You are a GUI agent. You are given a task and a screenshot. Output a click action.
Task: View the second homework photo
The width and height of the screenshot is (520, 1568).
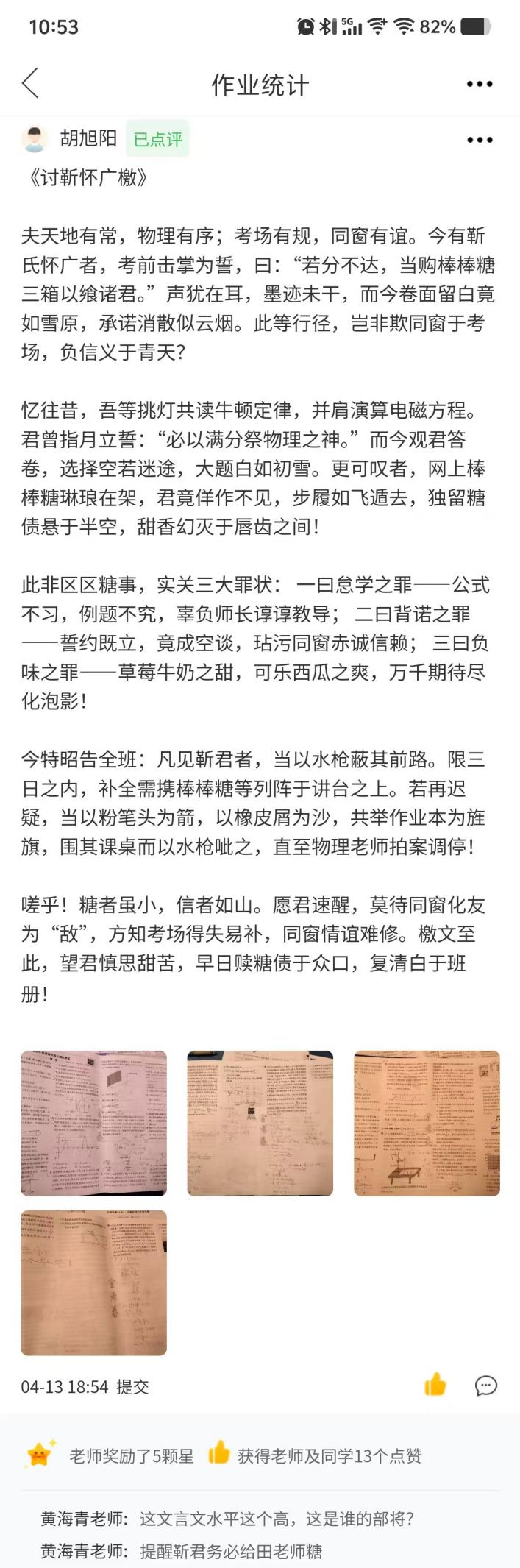tap(260, 1123)
